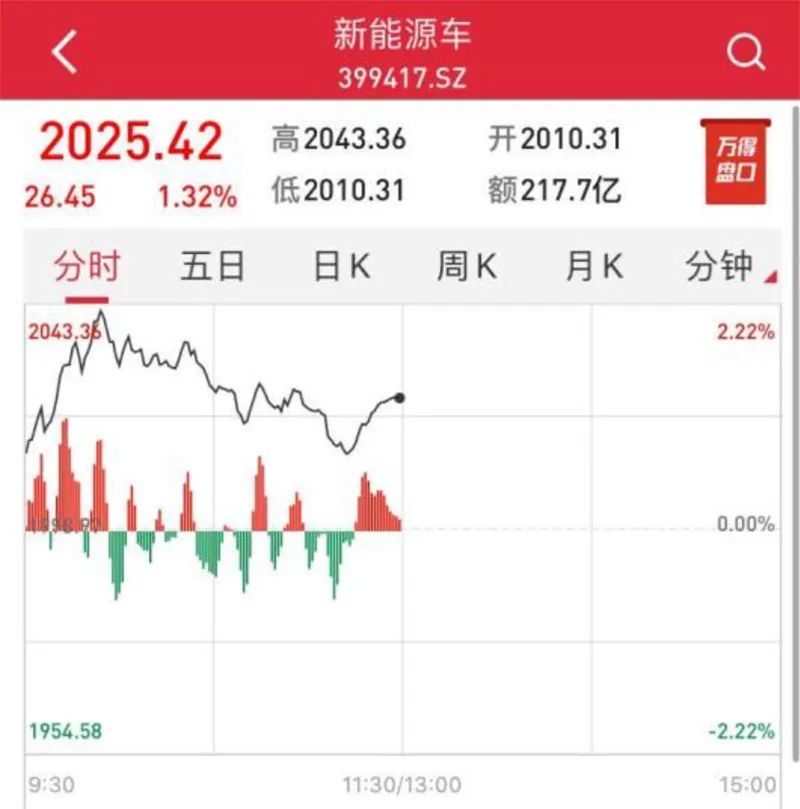Open the search magnifier icon

(x=745, y=51)
